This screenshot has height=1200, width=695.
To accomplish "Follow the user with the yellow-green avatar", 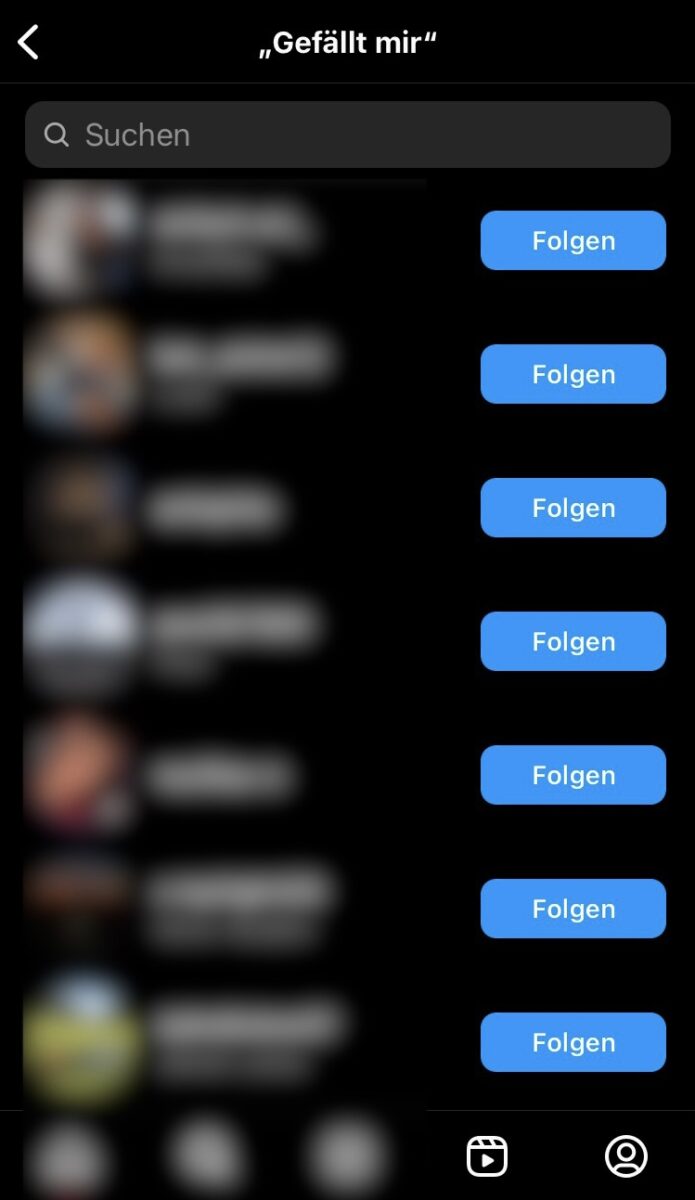I will (x=573, y=1042).
